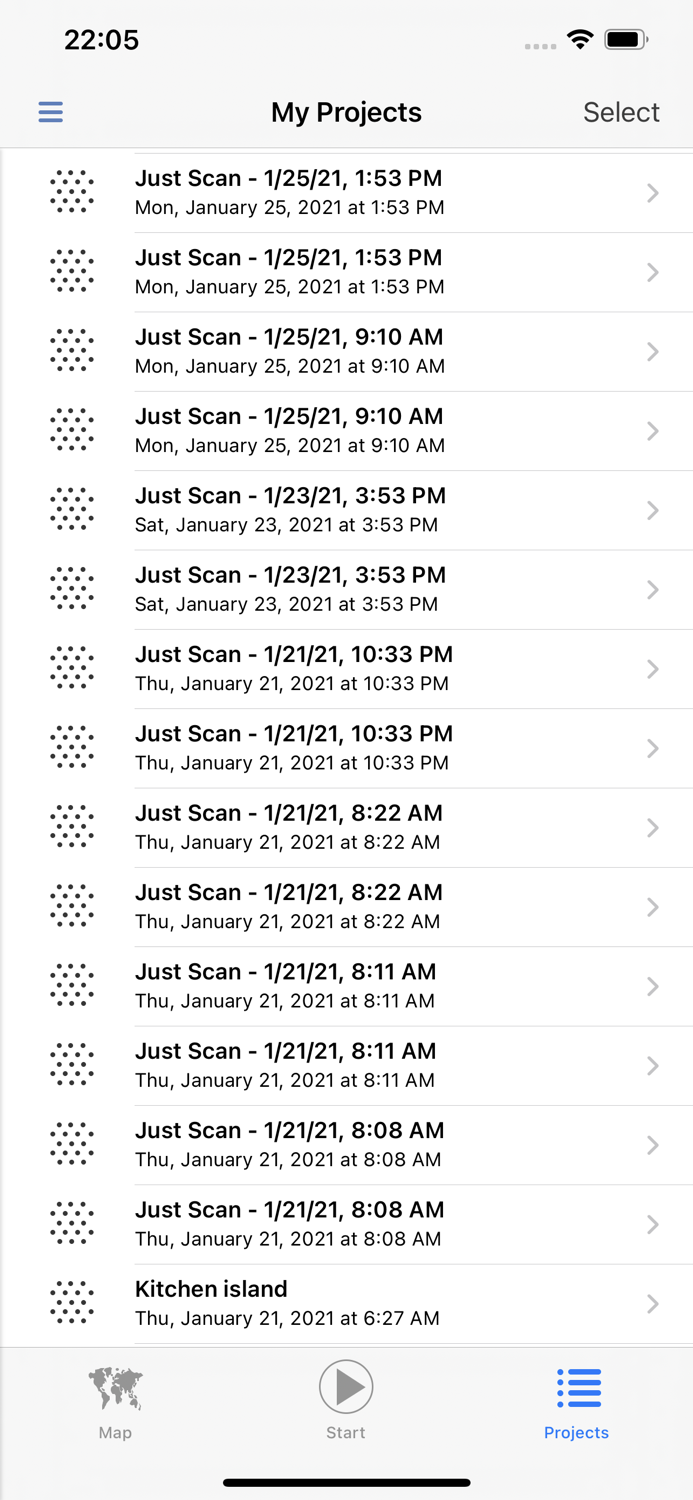Select the Projects tab

[x=577, y=1403]
